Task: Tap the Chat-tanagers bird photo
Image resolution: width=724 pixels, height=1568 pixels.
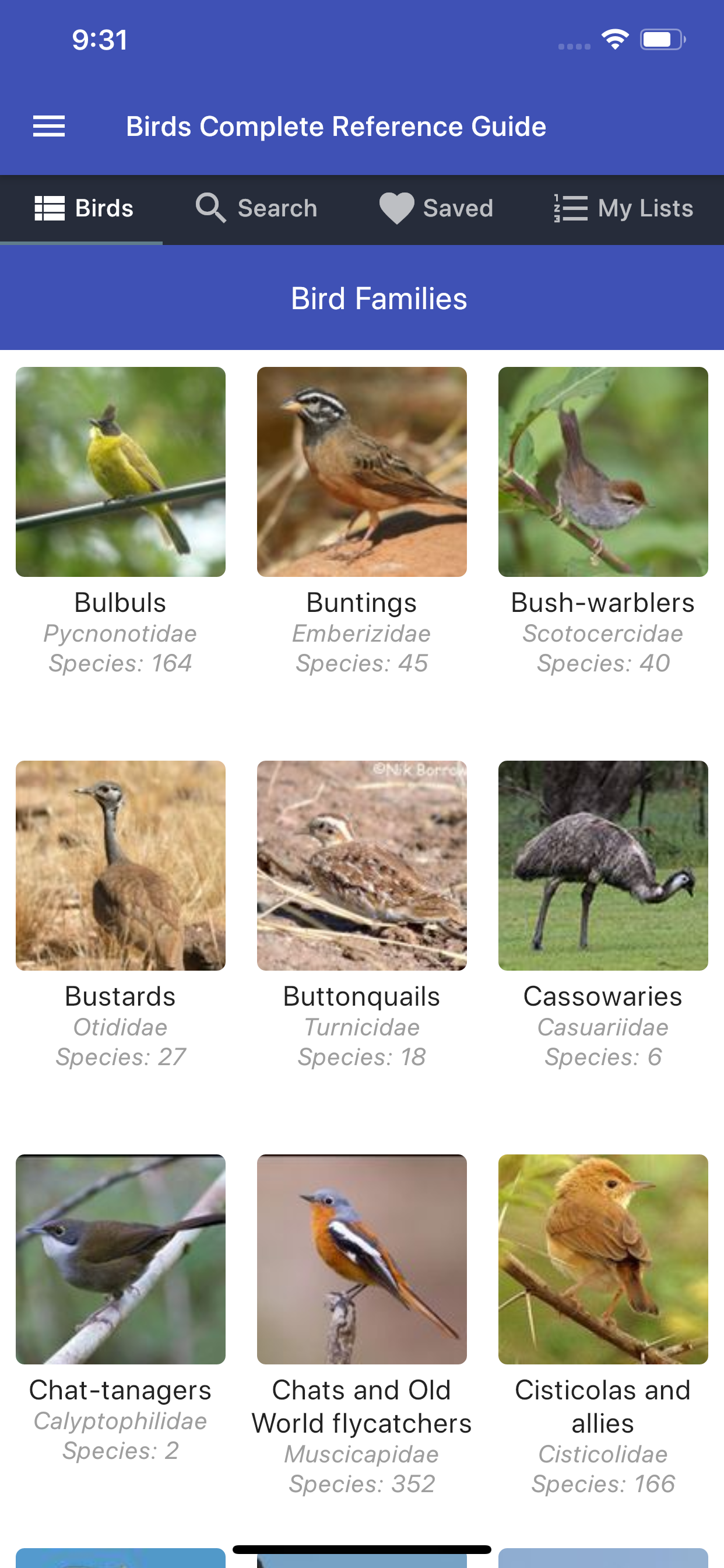Action: tap(120, 1260)
